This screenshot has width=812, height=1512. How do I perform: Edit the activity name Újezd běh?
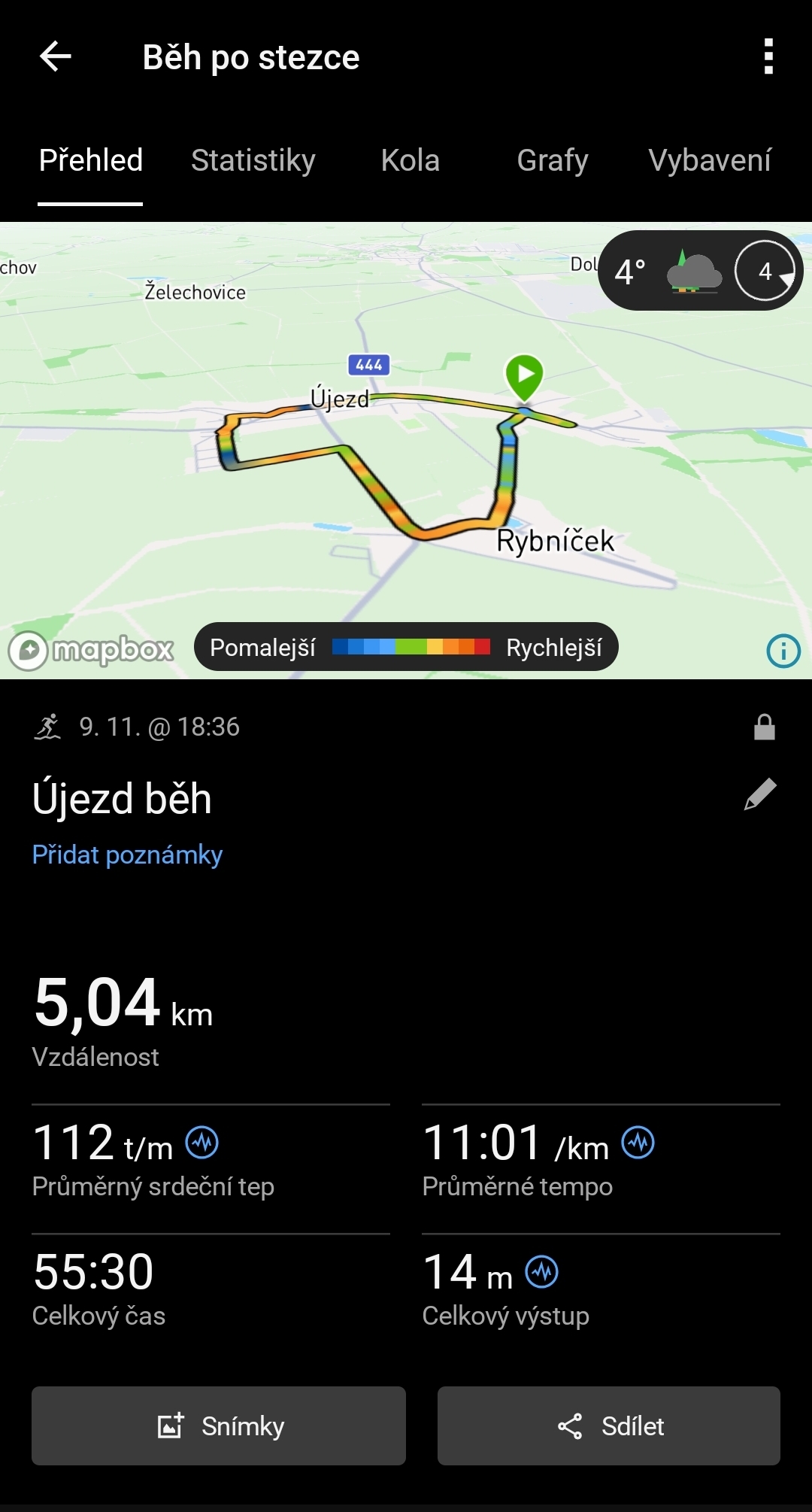[760, 794]
